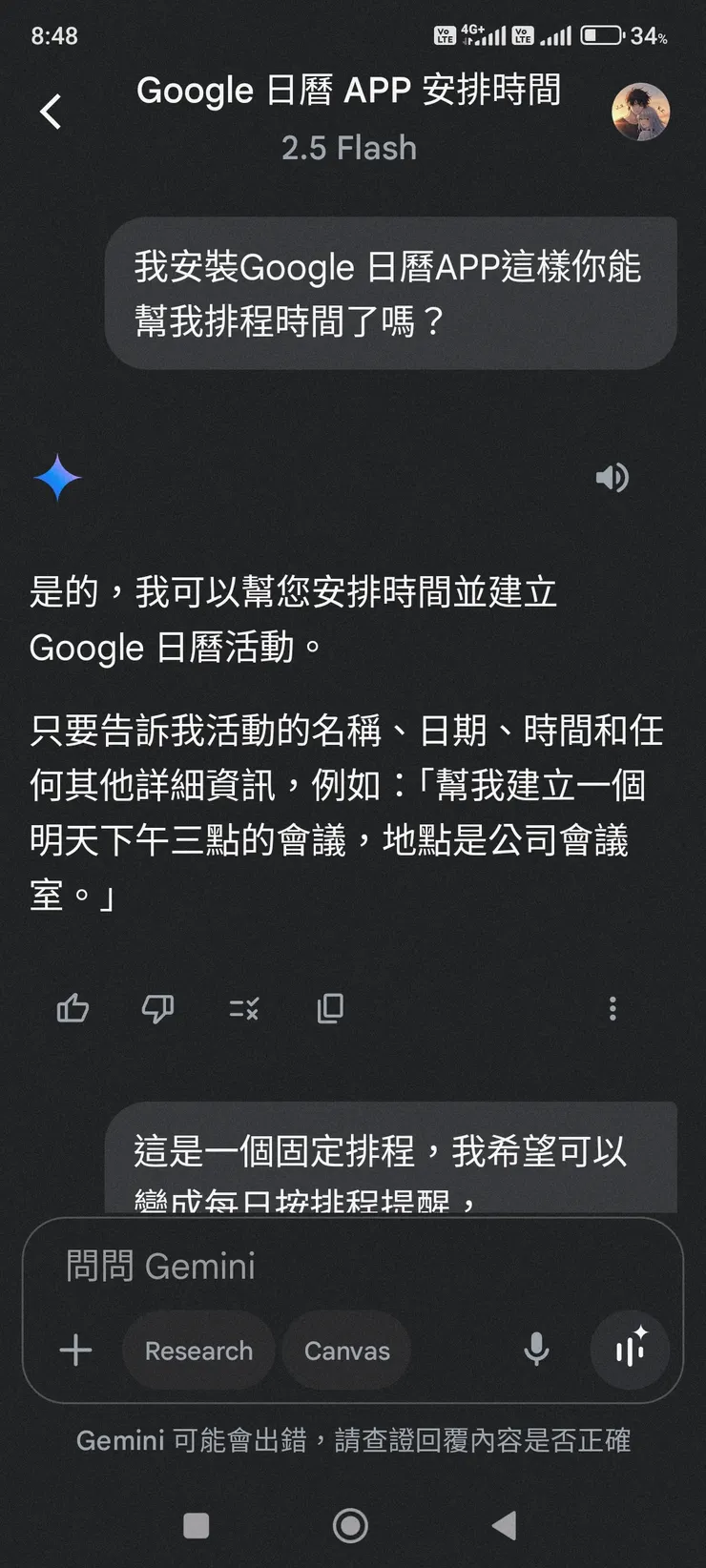
Task: Tap the Gemini sparkle icon beside the response
Action: click(x=57, y=478)
